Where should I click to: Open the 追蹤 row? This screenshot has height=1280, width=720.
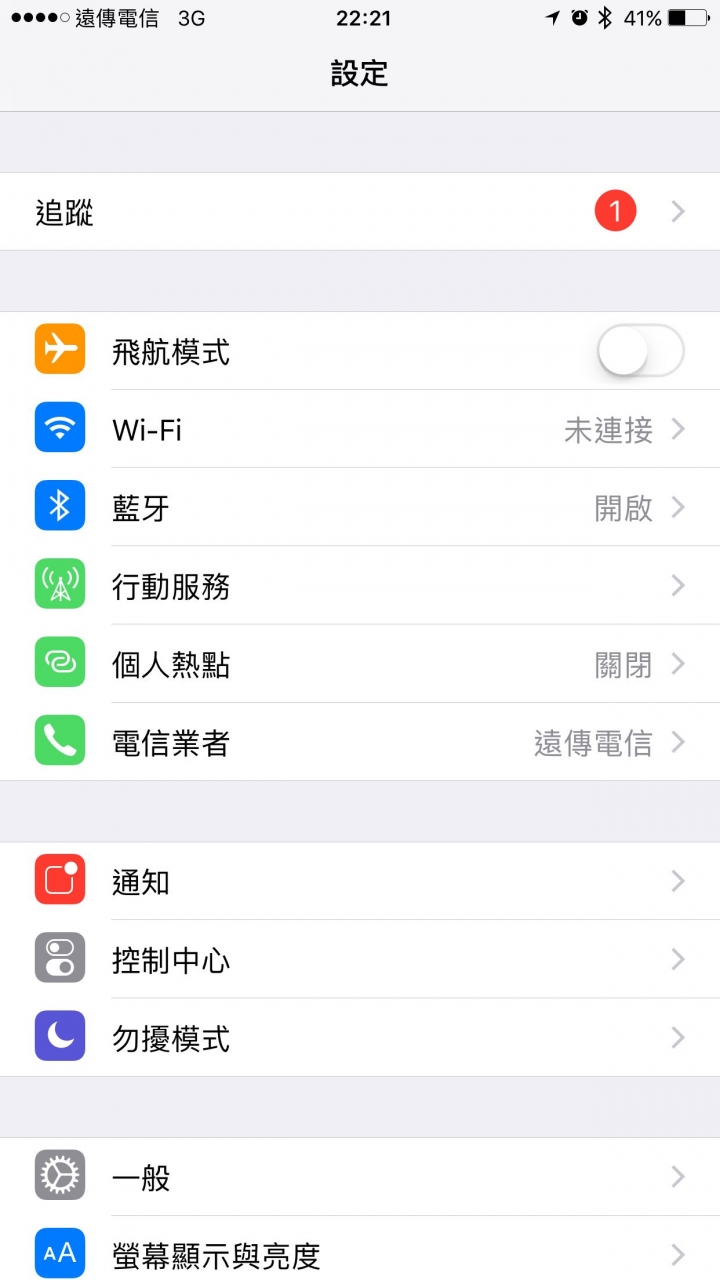(360, 212)
